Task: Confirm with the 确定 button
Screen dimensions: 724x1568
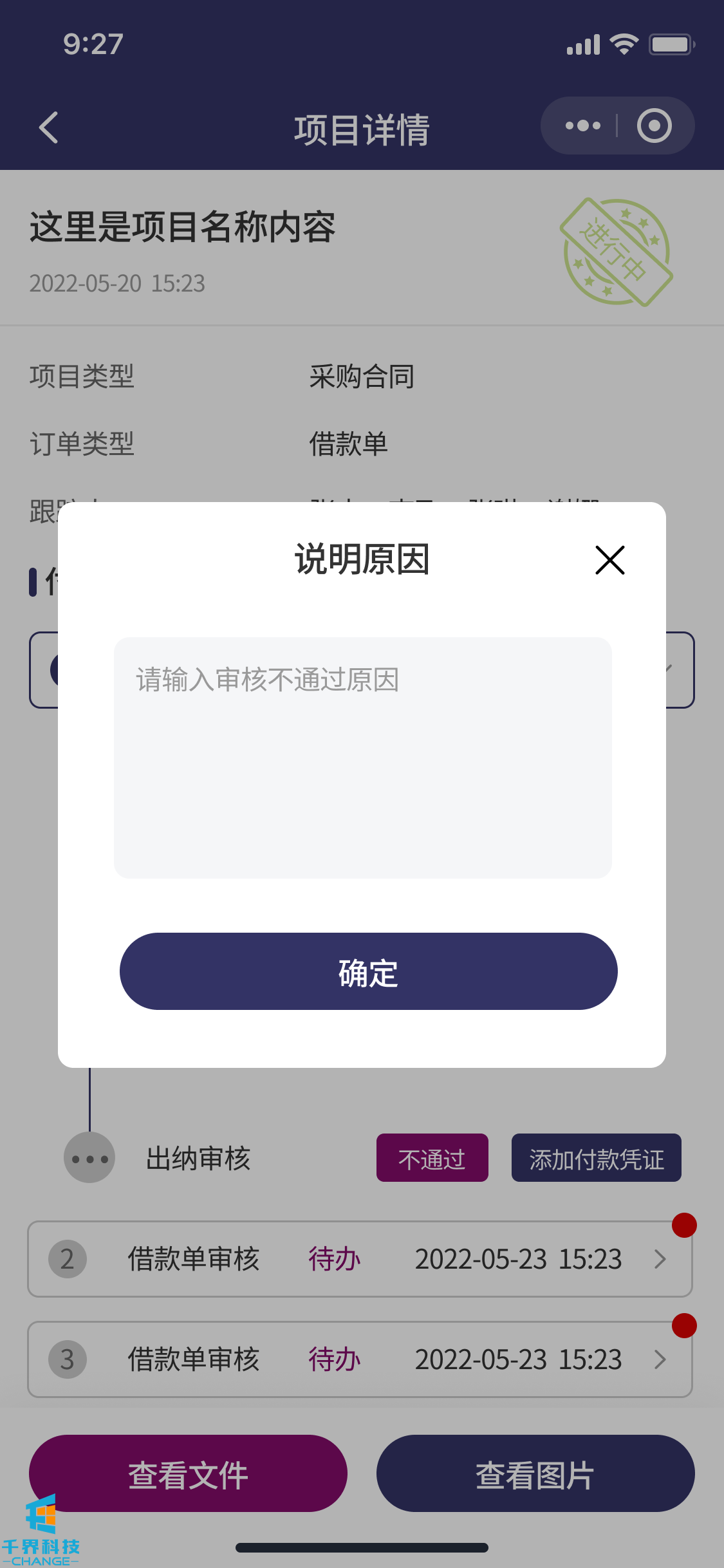Action: pyautogui.click(x=368, y=971)
